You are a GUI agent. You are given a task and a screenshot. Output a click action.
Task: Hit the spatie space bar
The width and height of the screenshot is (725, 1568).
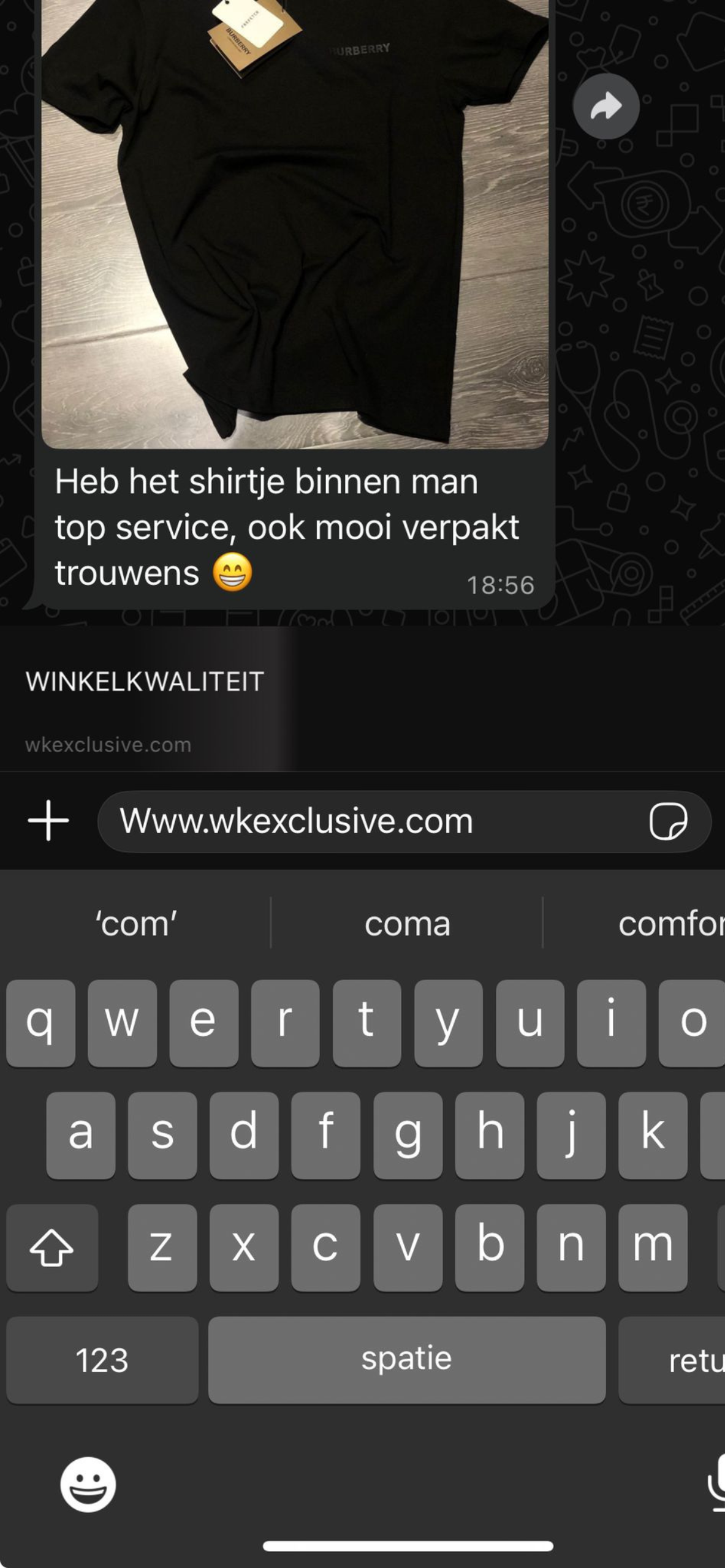coord(406,1360)
